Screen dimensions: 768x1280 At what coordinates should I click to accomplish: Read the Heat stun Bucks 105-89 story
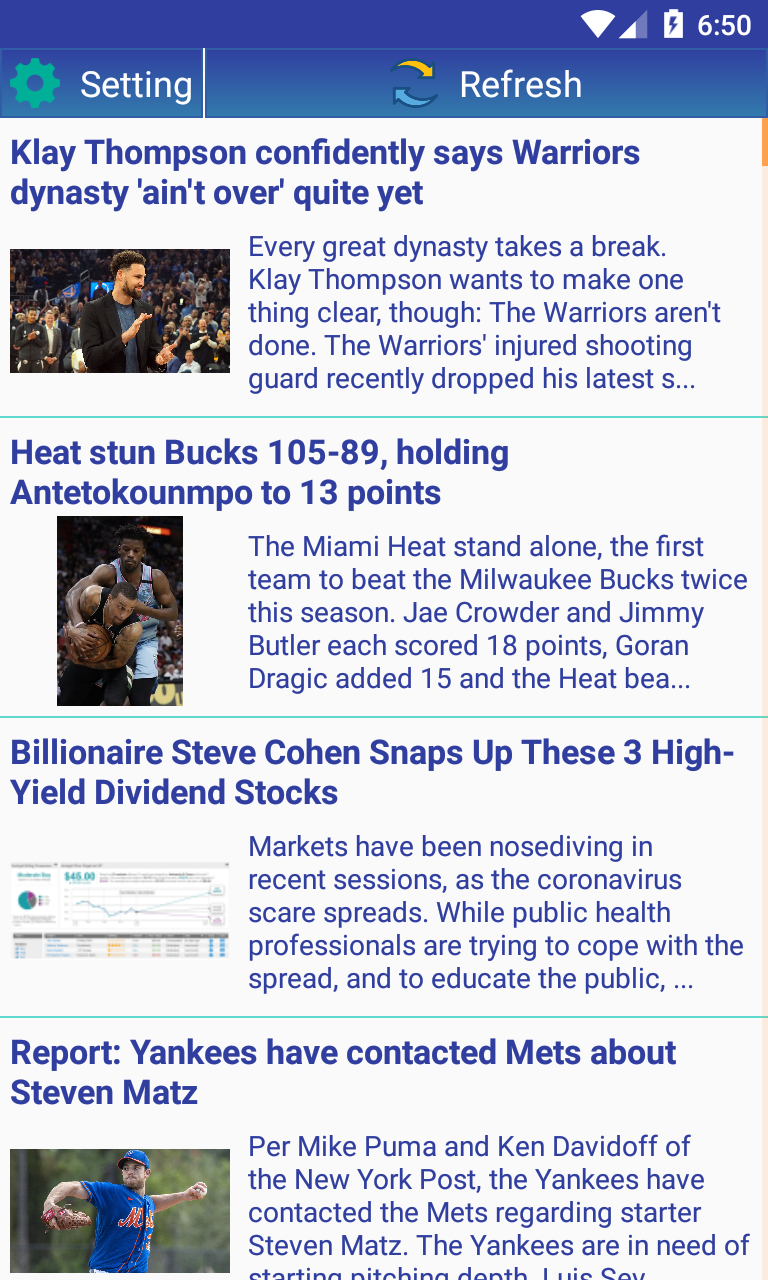[260, 473]
